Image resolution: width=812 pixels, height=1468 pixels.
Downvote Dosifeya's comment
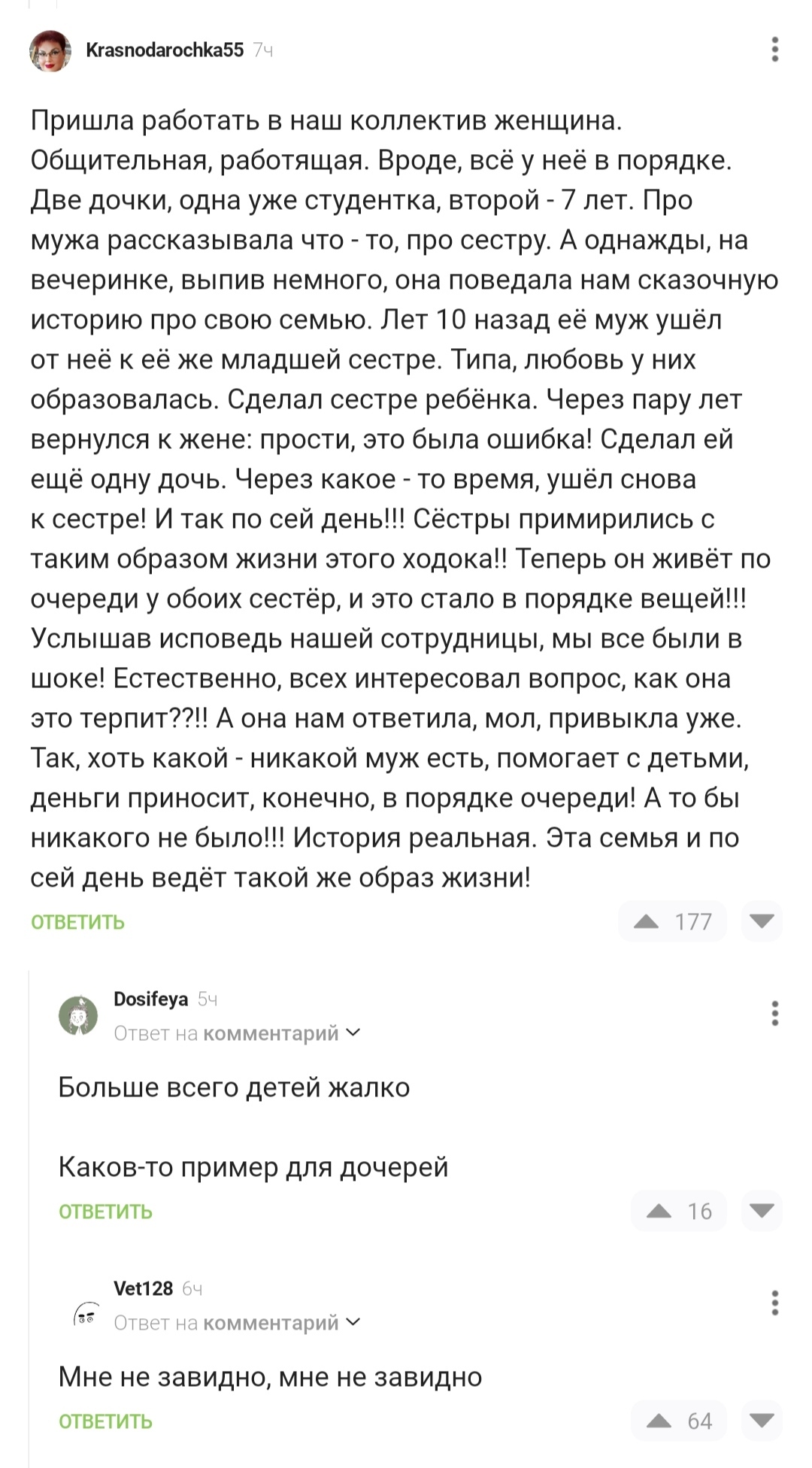coord(762,1211)
